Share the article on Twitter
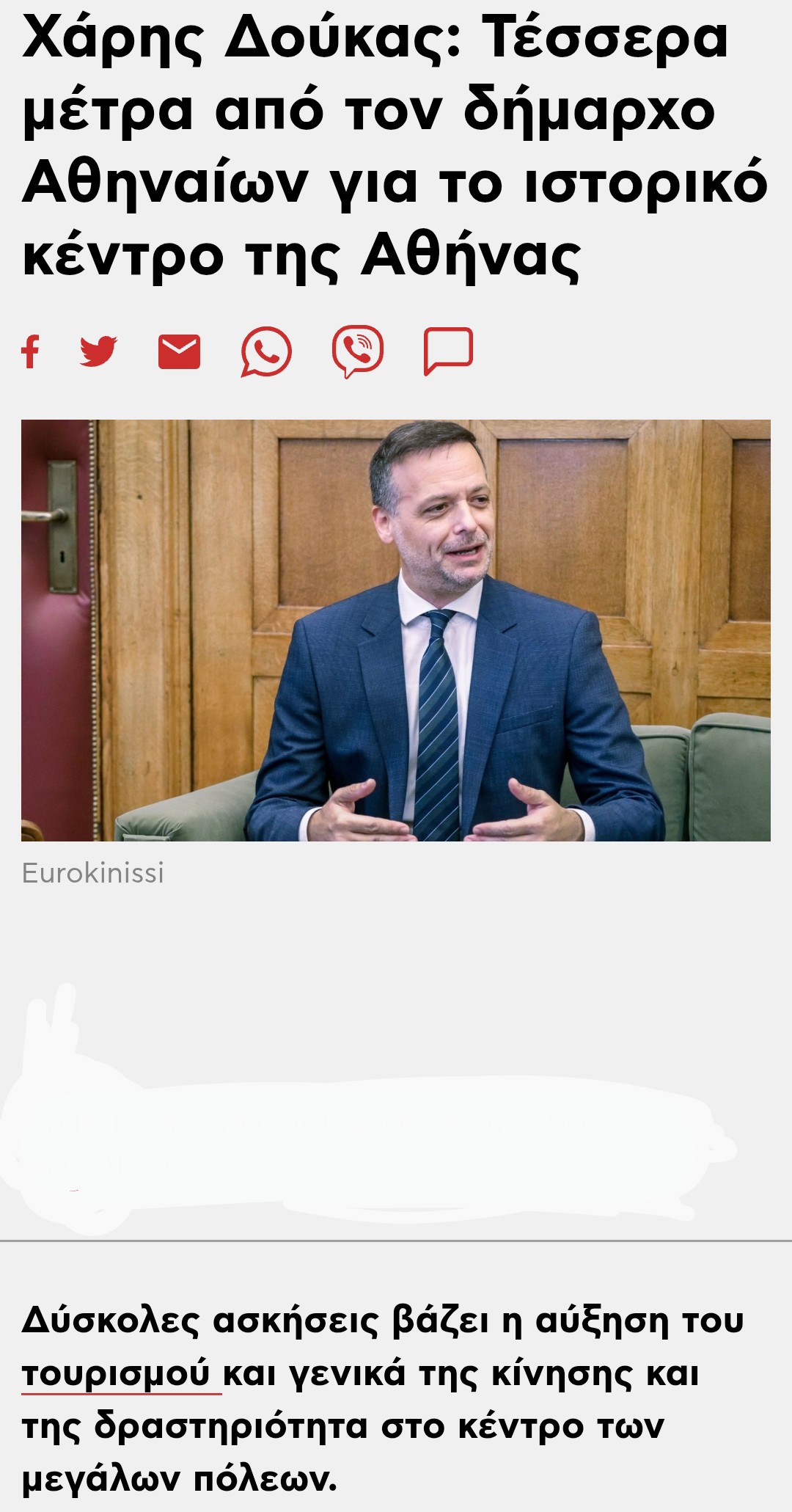792x1512 pixels. [x=98, y=351]
